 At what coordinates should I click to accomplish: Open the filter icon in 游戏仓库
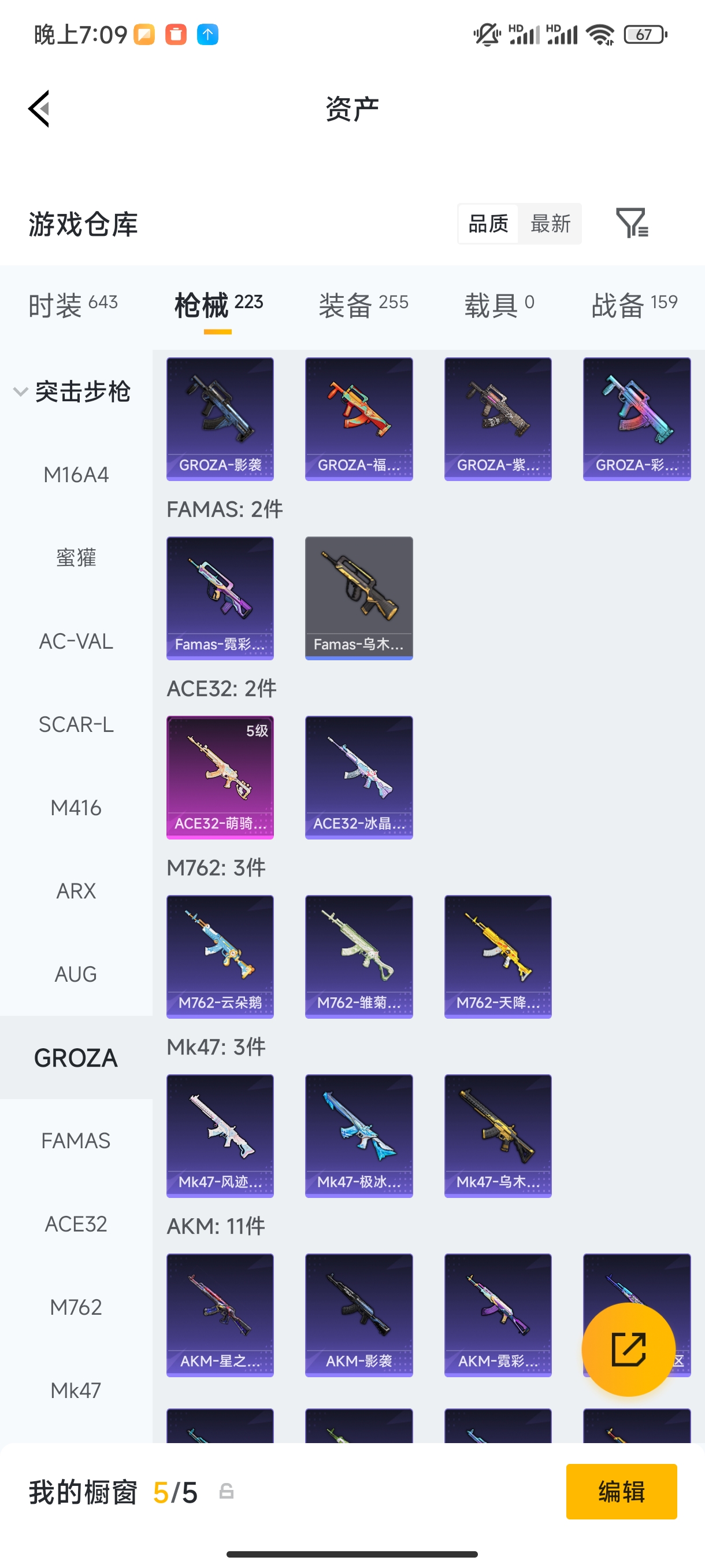click(x=632, y=223)
